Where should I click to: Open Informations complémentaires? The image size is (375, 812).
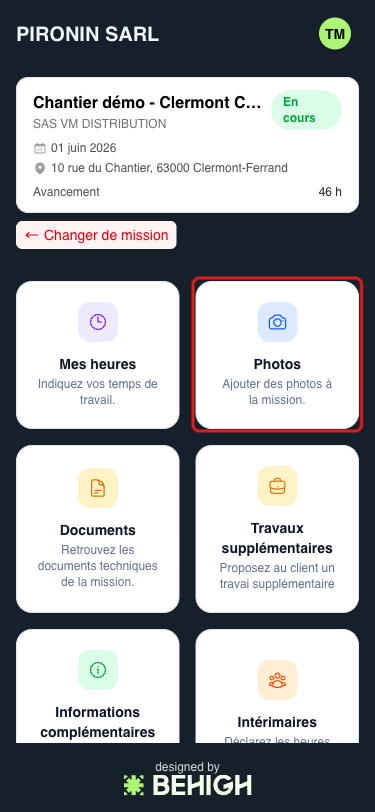98,686
